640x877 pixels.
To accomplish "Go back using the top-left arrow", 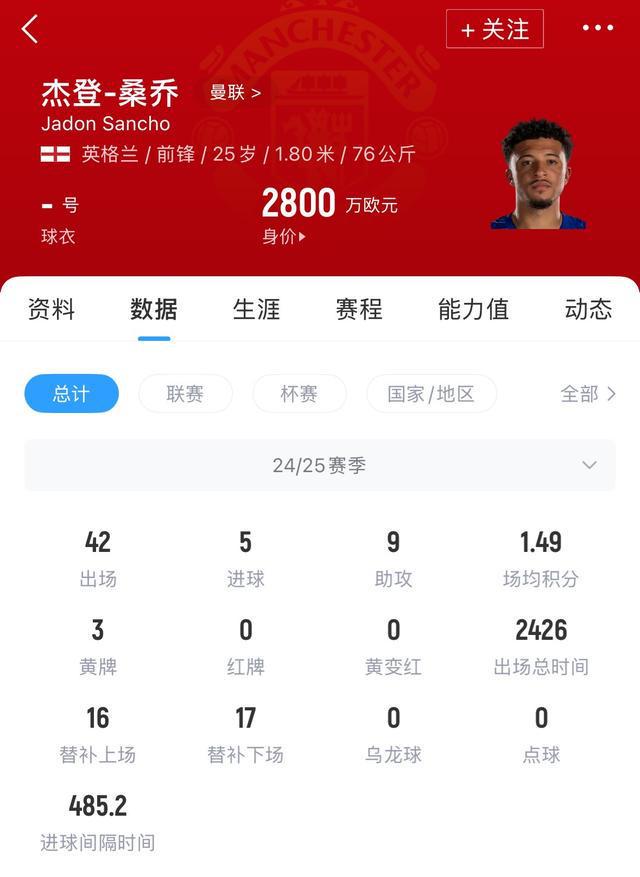I will 30,29.
